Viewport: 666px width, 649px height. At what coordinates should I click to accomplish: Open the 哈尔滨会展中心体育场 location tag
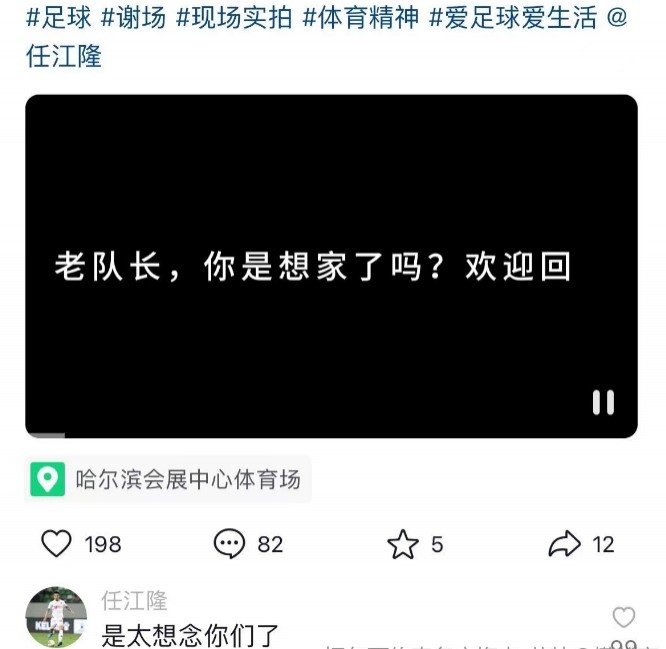168,480
